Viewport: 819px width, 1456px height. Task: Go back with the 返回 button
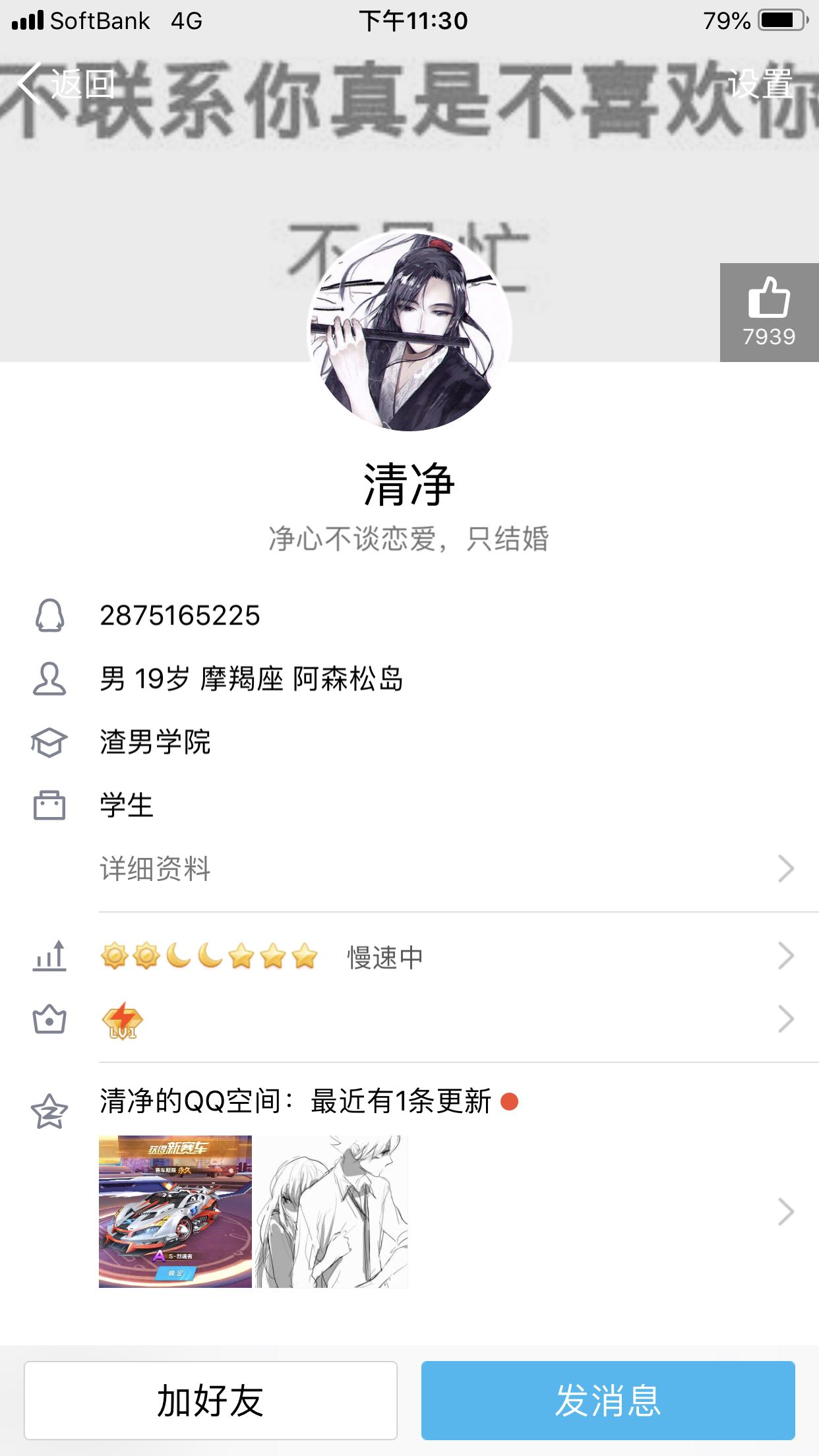[66, 84]
